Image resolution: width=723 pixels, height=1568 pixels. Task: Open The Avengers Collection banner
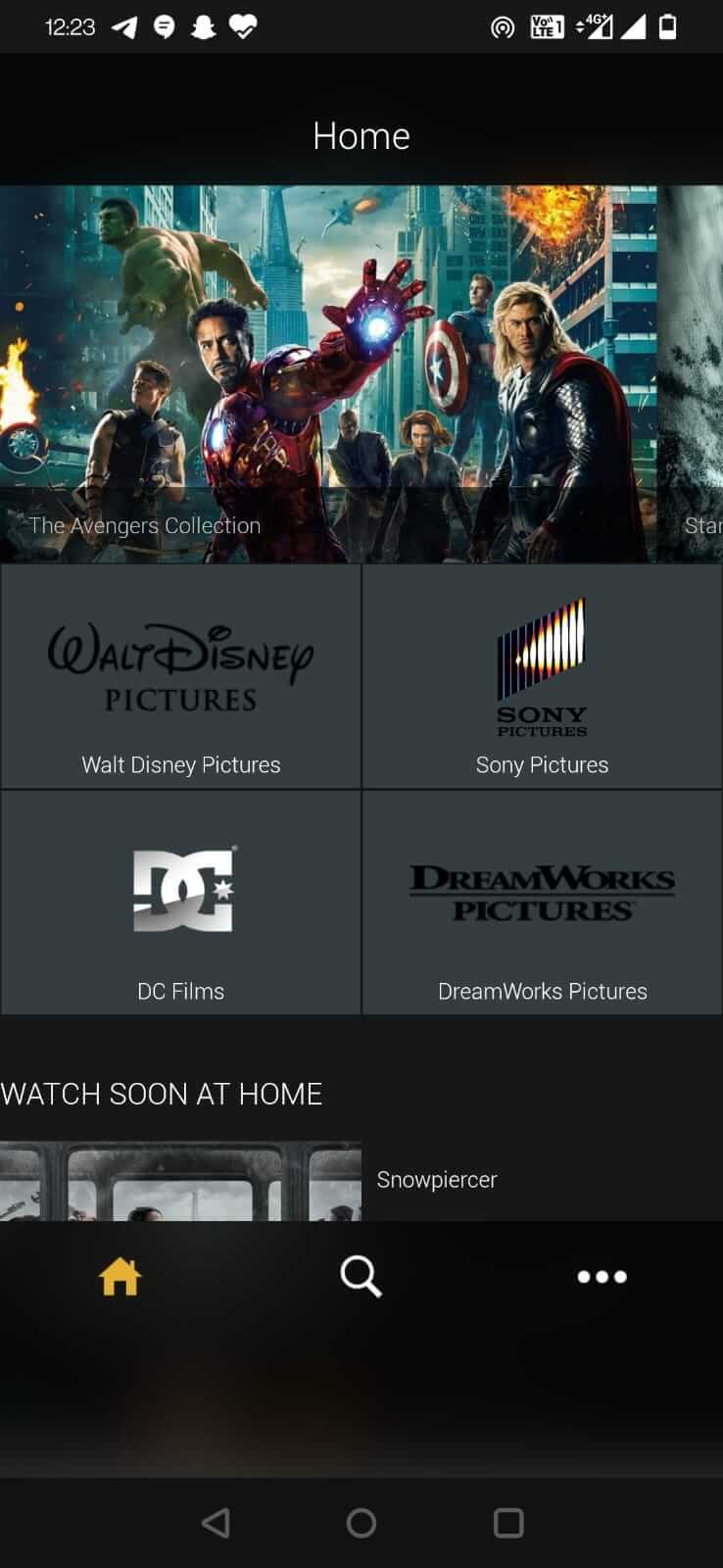click(x=326, y=373)
